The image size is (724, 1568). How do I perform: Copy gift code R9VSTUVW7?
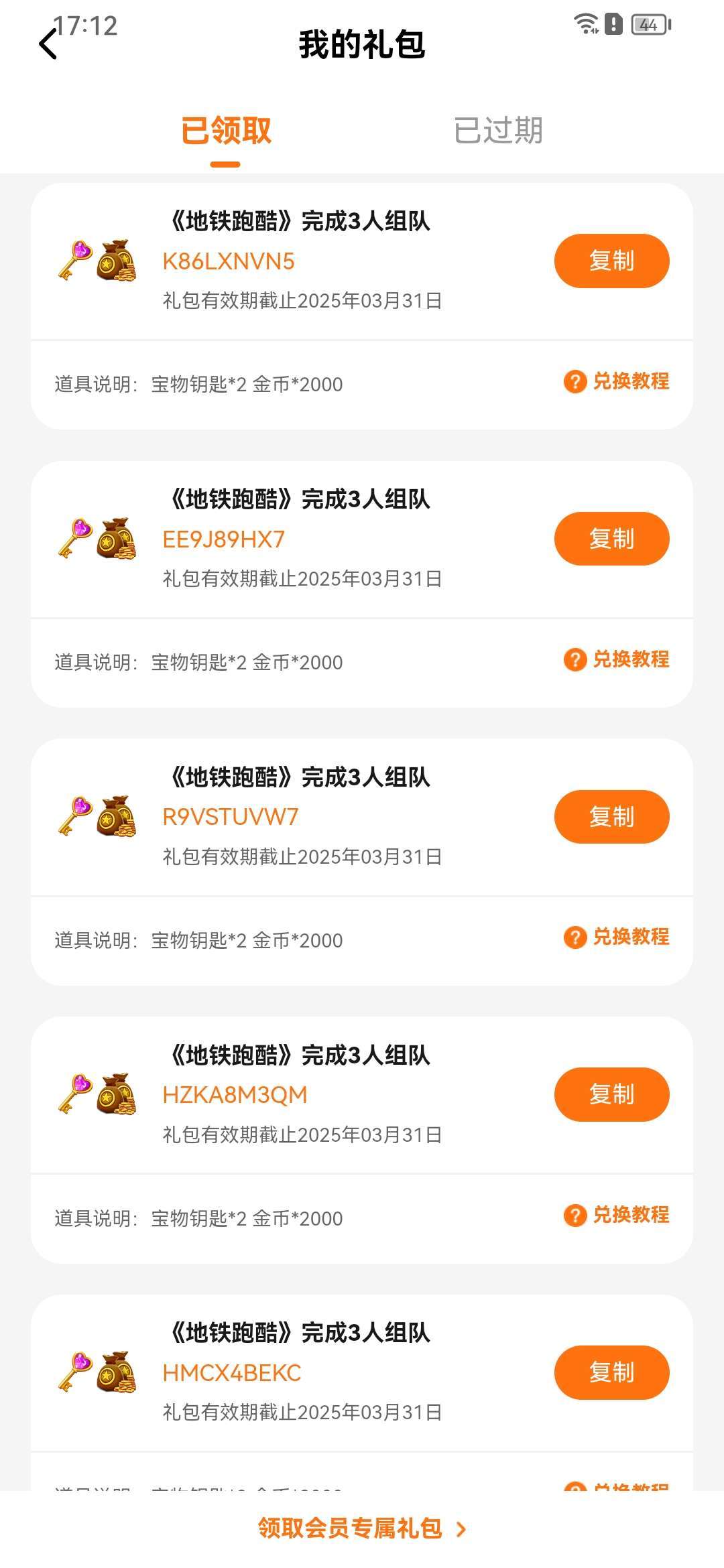pos(611,817)
